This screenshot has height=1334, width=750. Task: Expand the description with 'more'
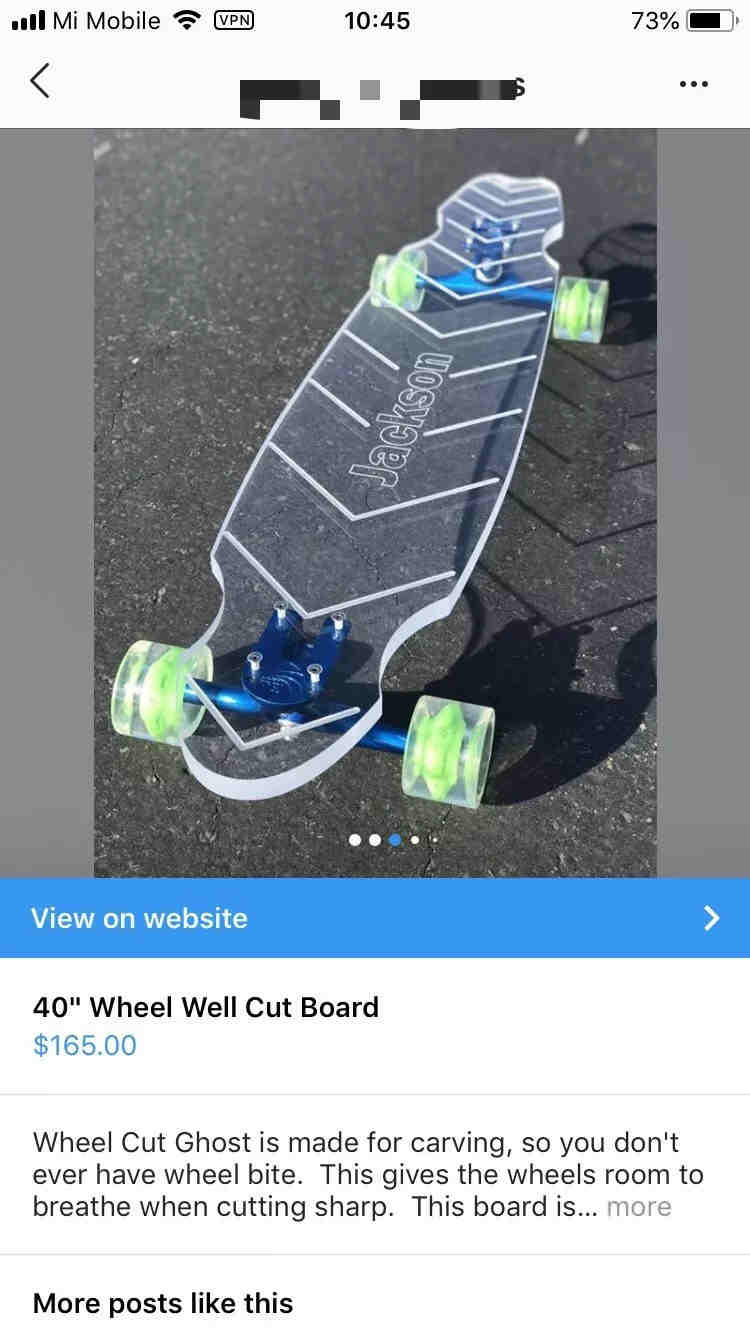click(638, 1206)
